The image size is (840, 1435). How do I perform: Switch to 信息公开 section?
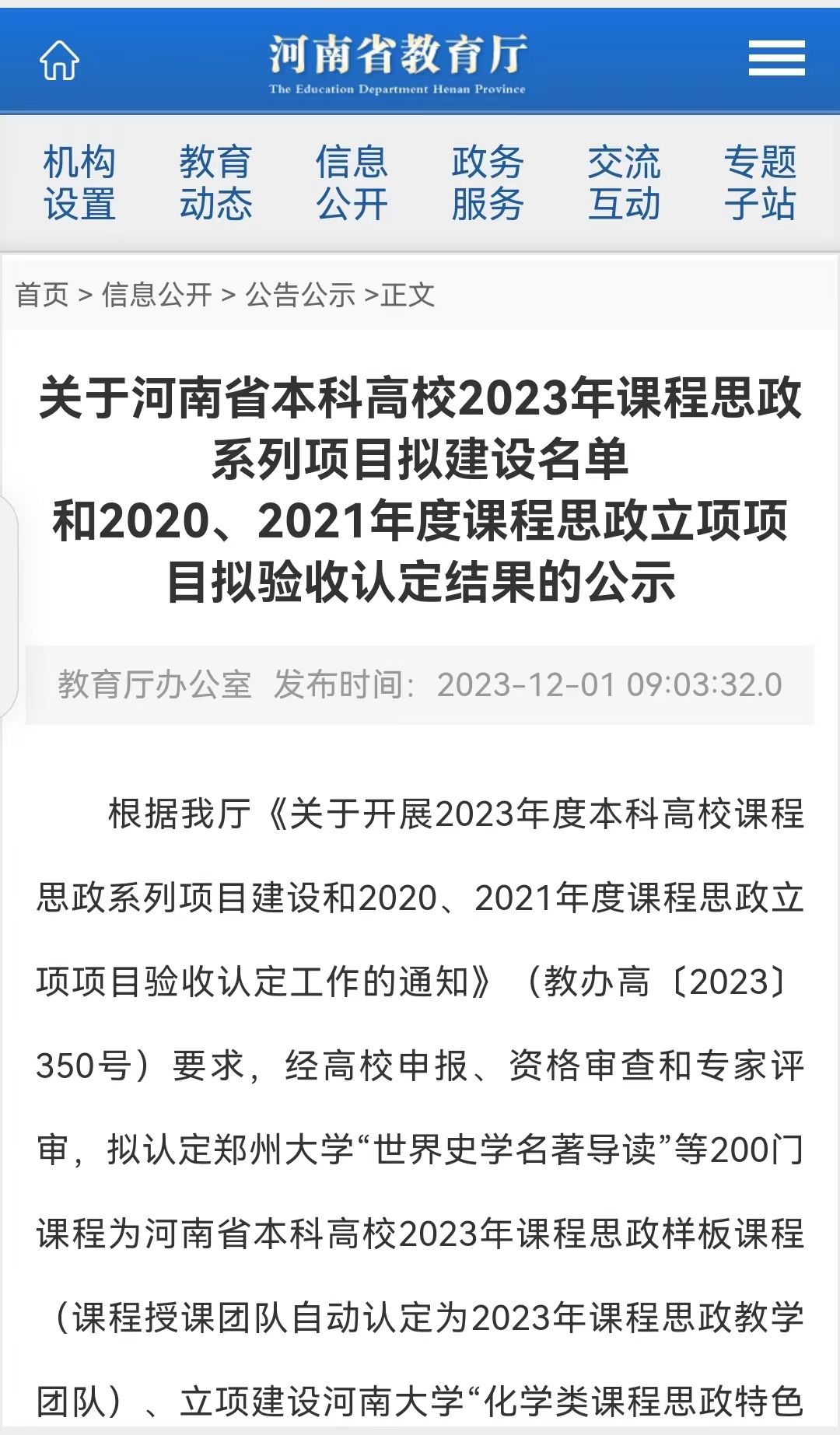[352, 183]
